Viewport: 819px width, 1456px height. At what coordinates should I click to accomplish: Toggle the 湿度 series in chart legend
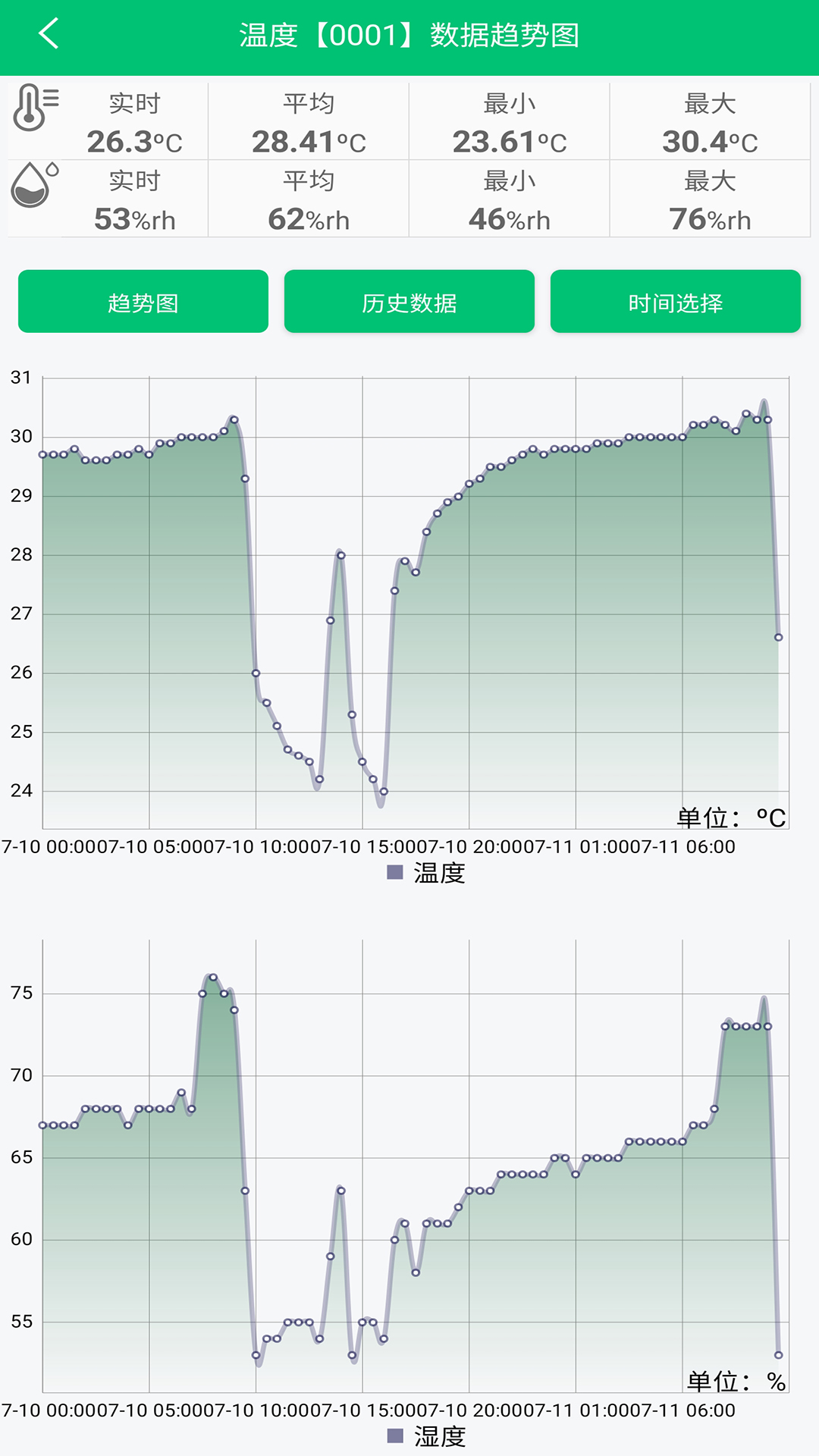point(426,1436)
